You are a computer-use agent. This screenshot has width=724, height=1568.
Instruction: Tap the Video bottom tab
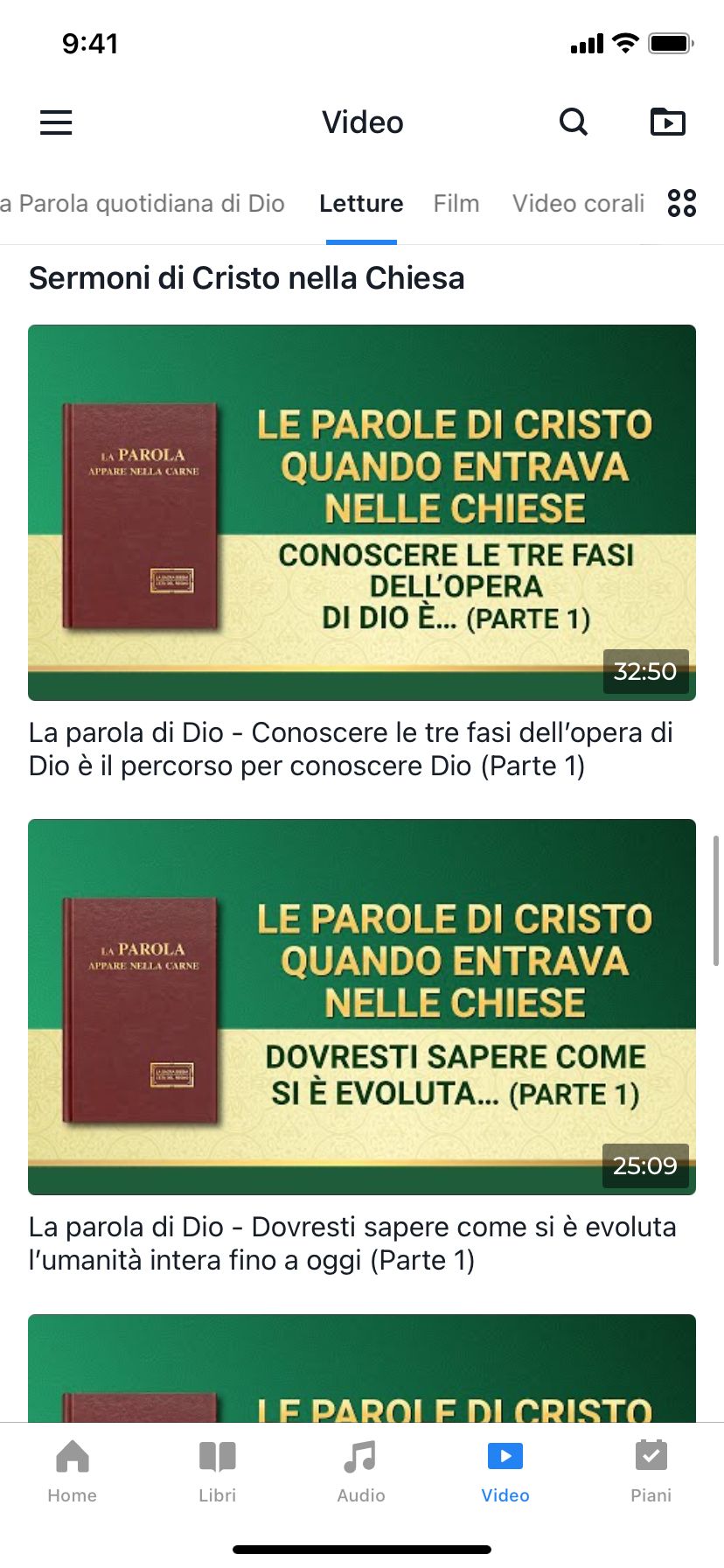click(505, 1472)
